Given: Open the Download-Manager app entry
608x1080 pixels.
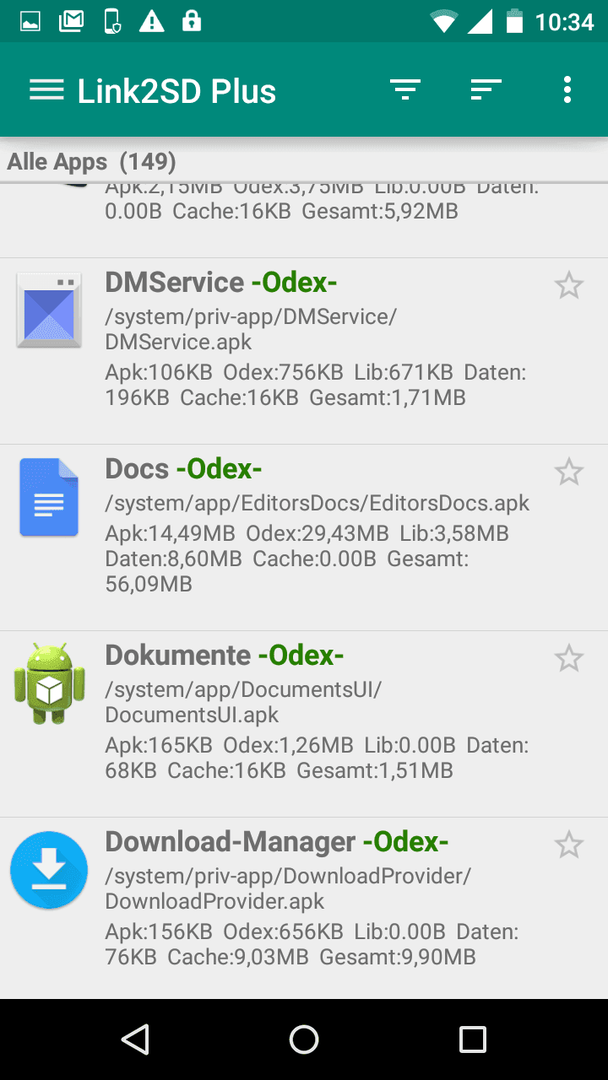Looking at the screenshot, I should (304, 908).
